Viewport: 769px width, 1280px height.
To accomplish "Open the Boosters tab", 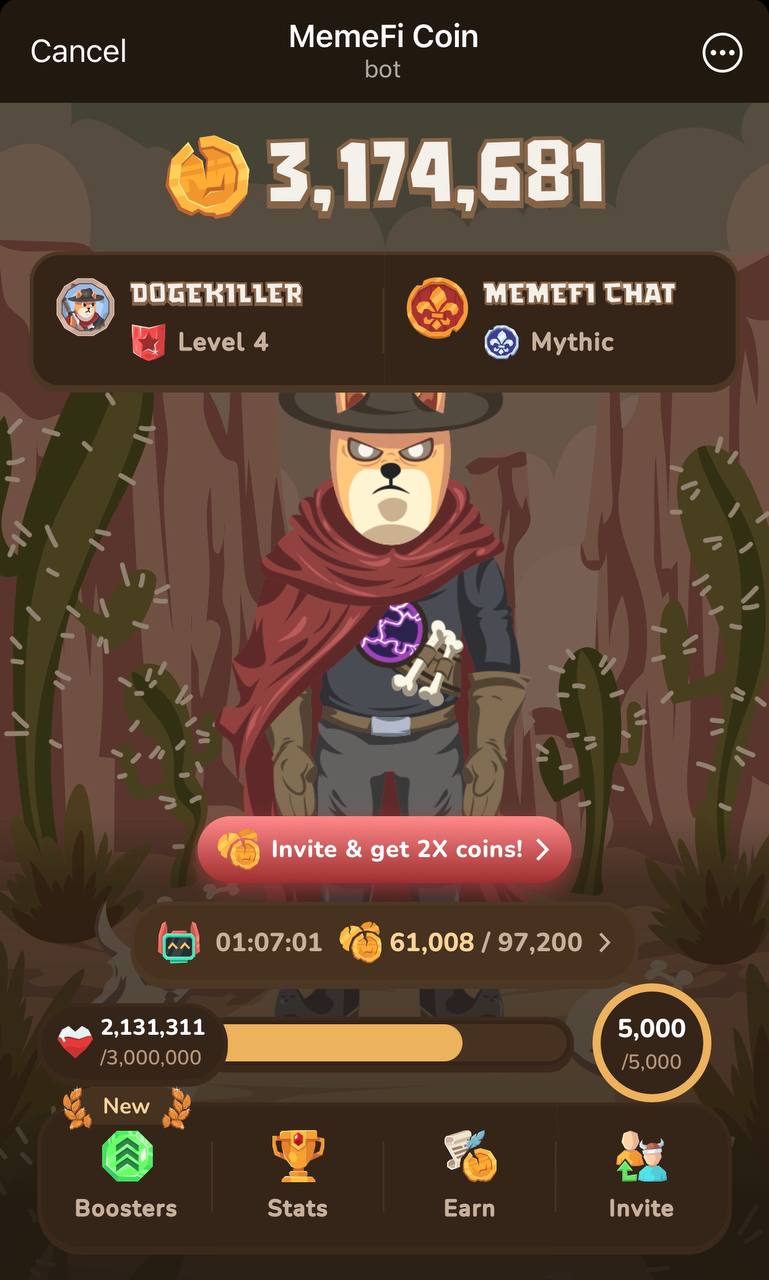I will click(x=126, y=1177).
